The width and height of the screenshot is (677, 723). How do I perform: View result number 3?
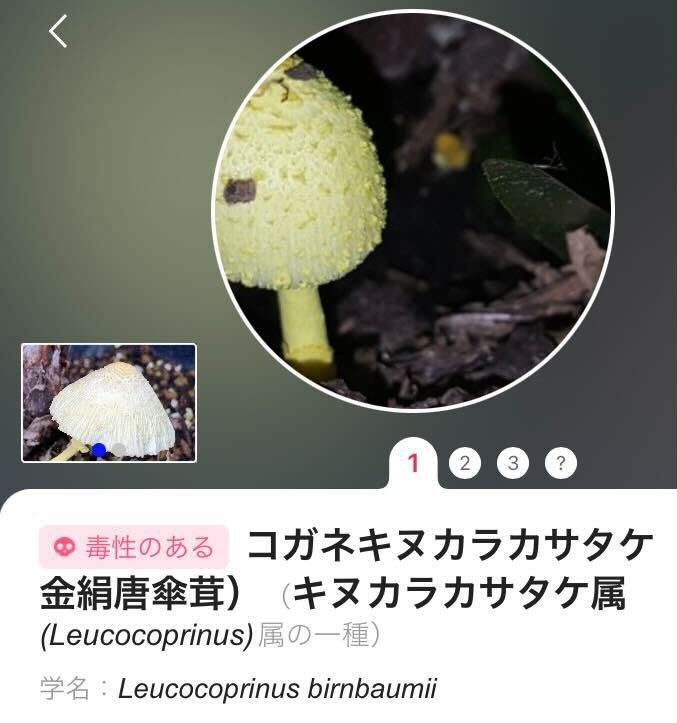[x=513, y=463]
